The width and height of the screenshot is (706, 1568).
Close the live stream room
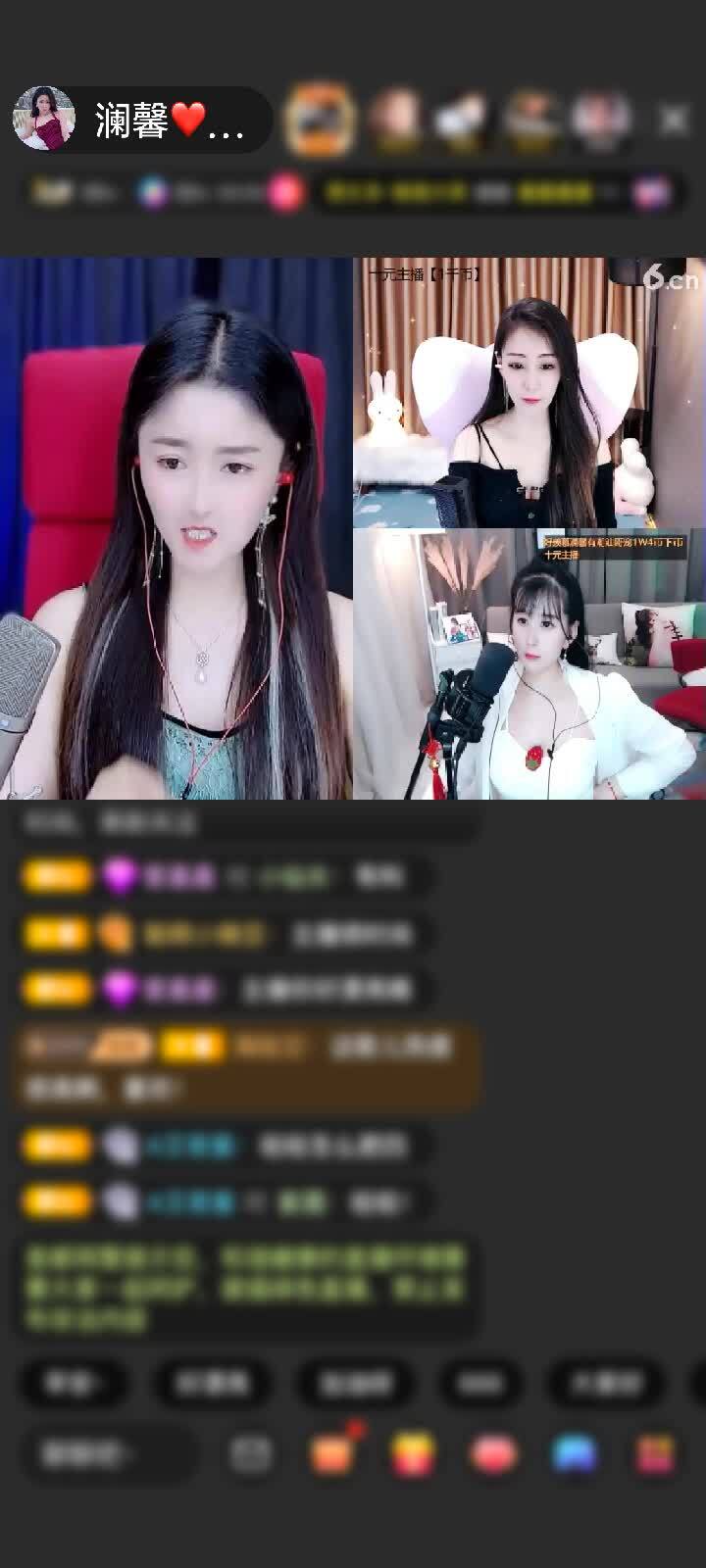(x=673, y=120)
